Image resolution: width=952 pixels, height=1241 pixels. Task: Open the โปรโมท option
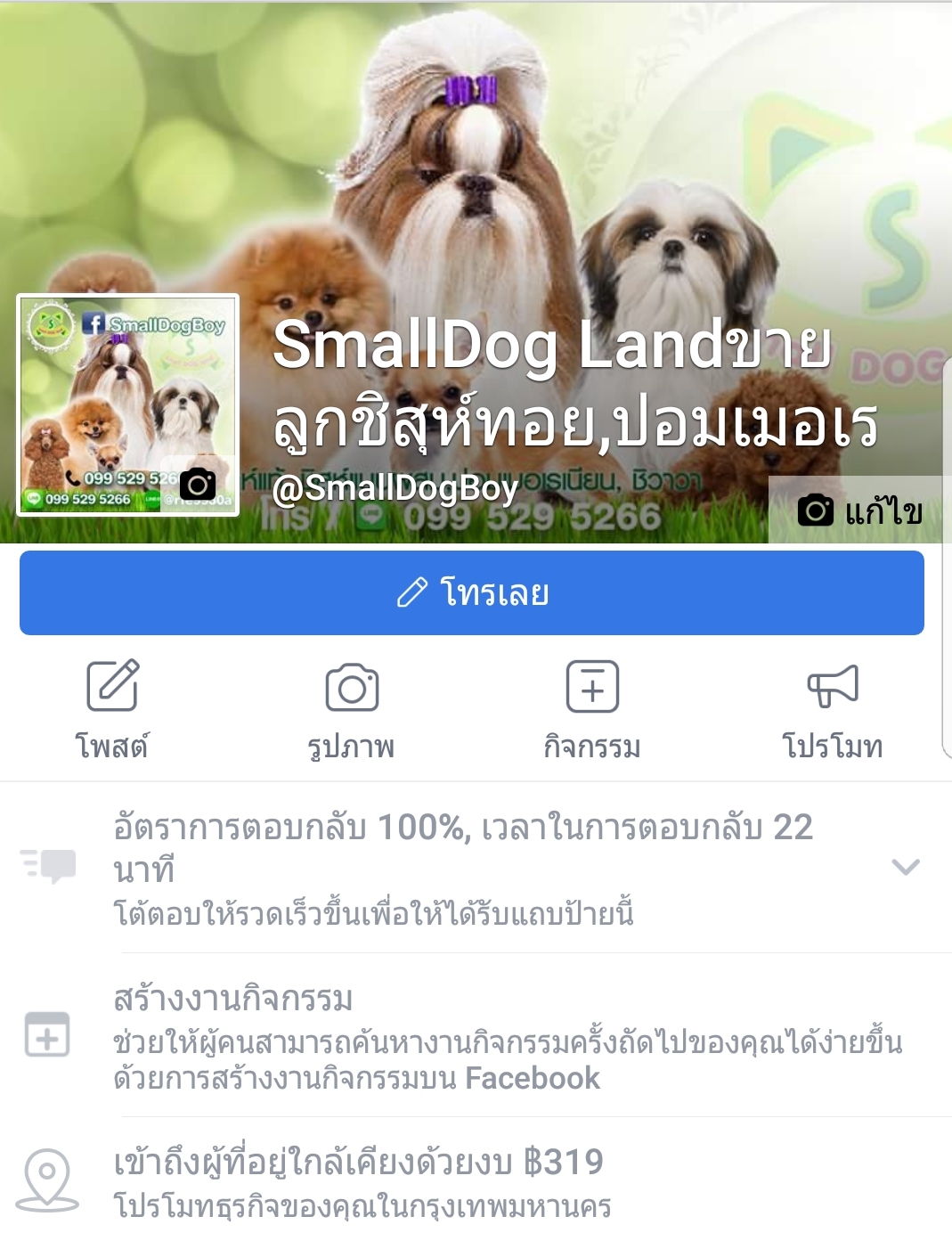click(832, 709)
